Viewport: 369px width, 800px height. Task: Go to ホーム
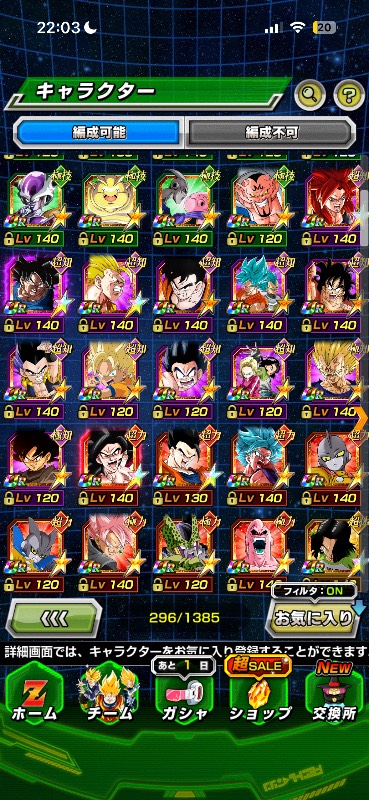point(34,694)
